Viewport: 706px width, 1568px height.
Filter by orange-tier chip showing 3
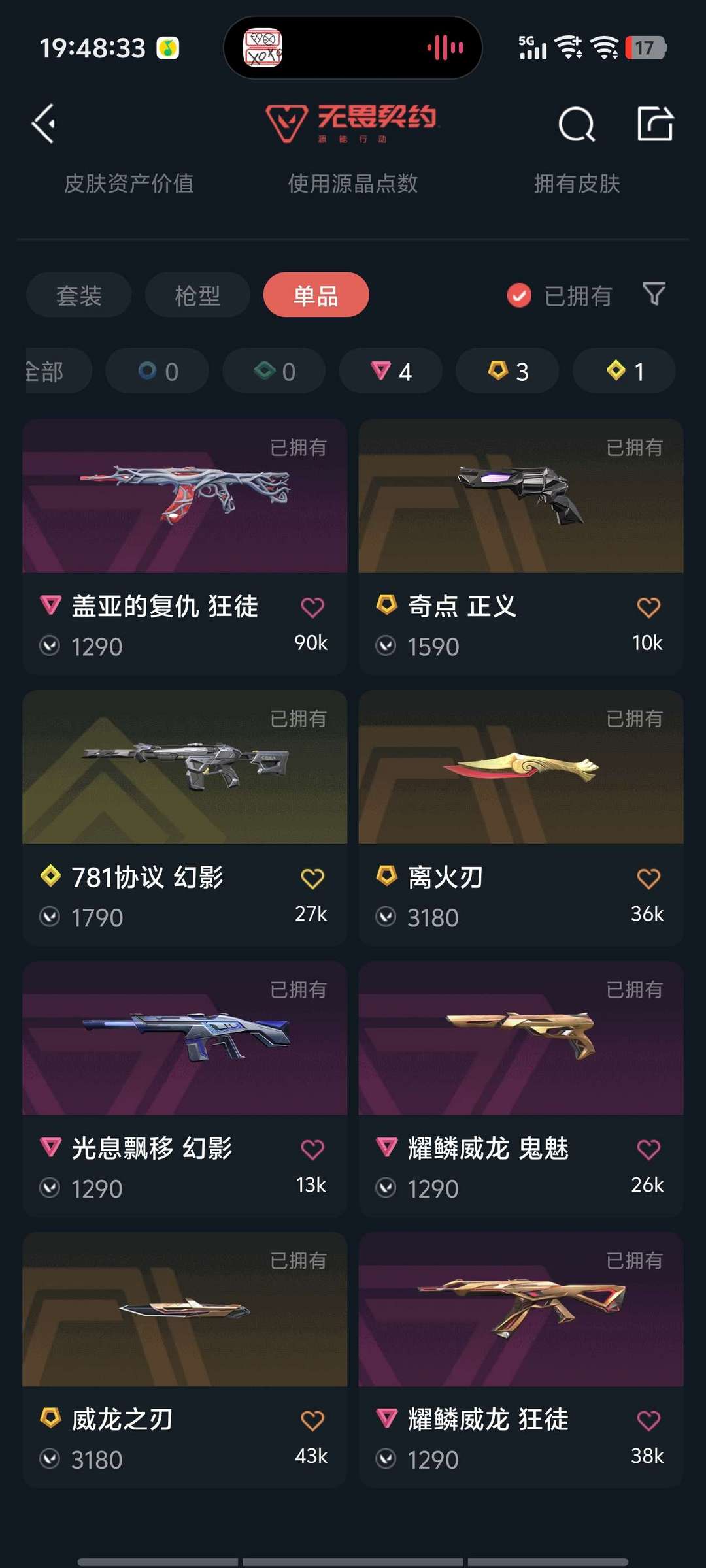tap(508, 371)
